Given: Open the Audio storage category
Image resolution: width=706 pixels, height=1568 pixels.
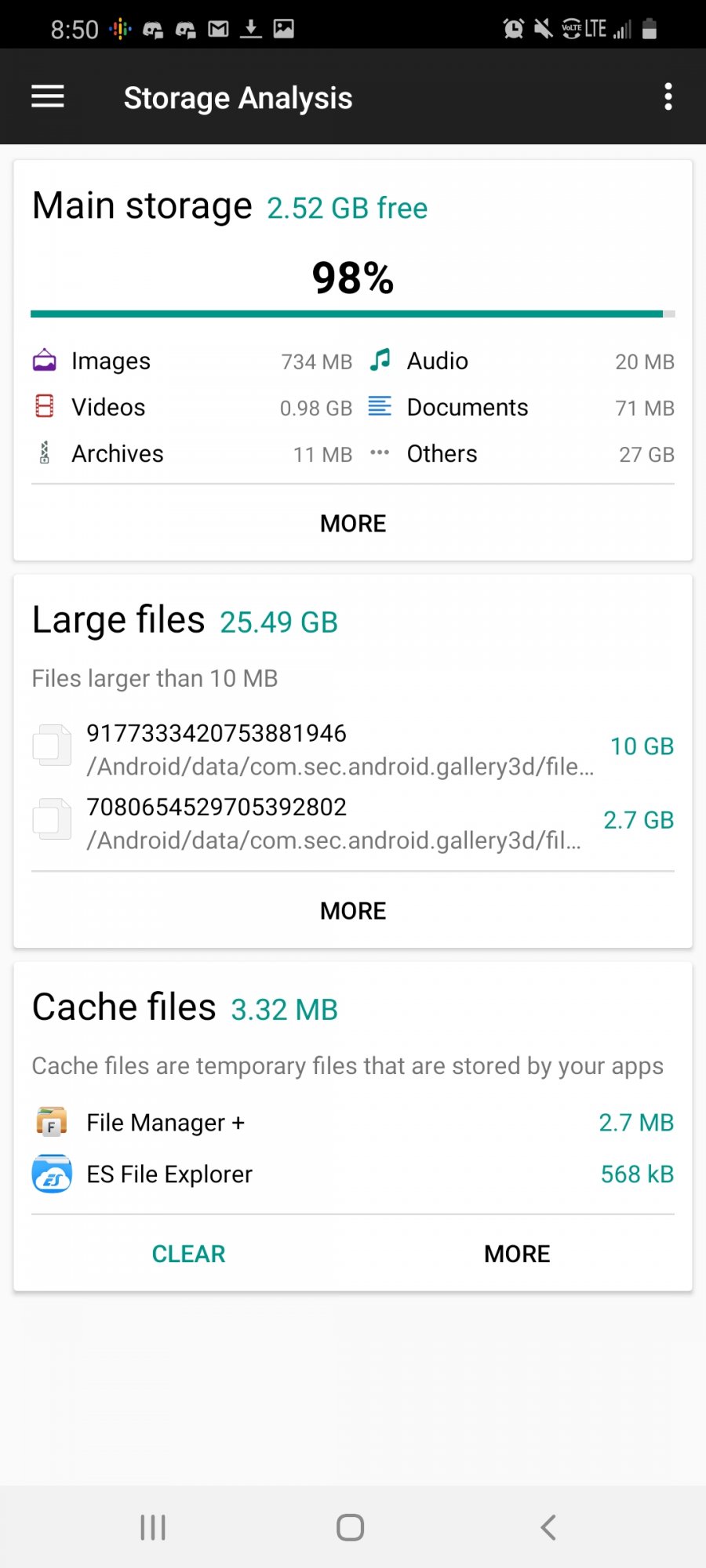Looking at the screenshot, I should [522, 361].
